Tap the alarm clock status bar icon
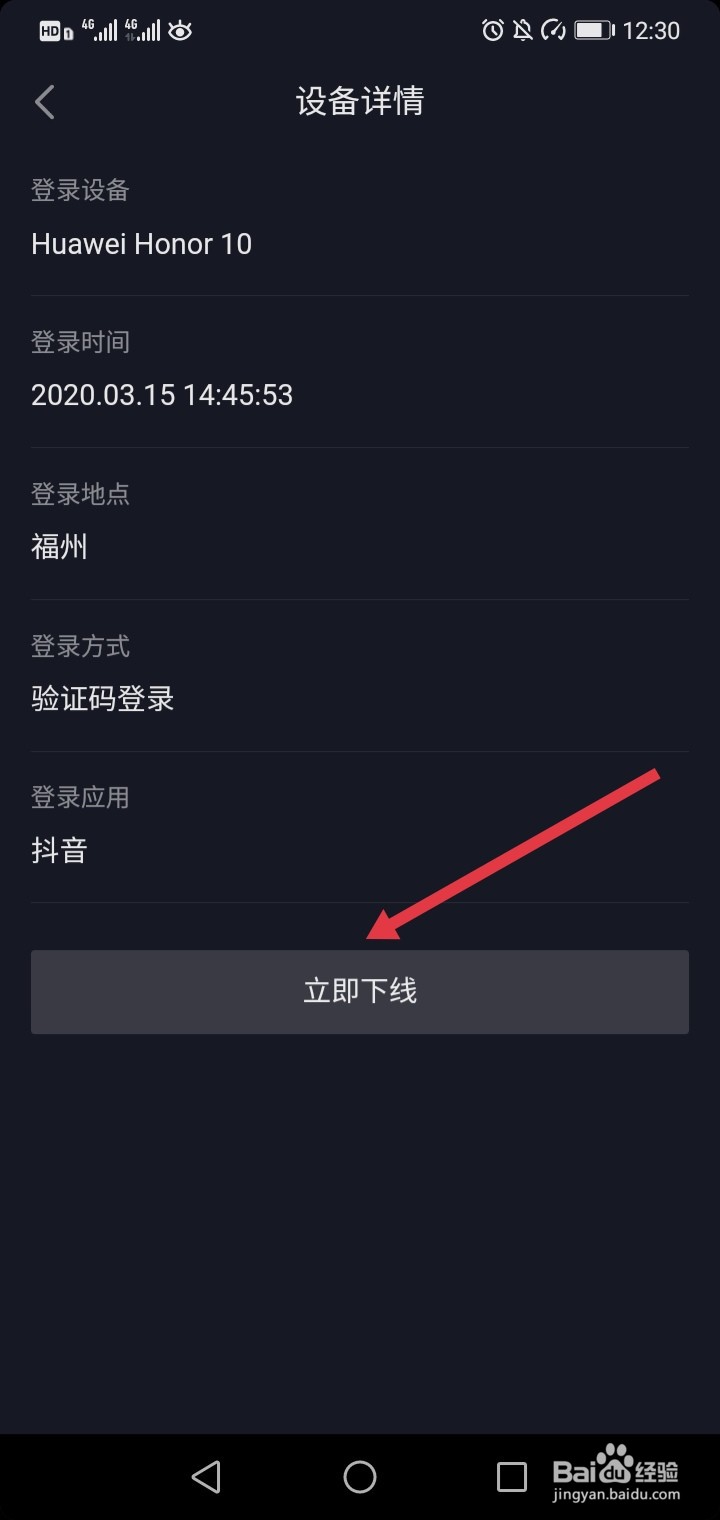This screenshot has width=720, height=1520. (x=491, y=30)
